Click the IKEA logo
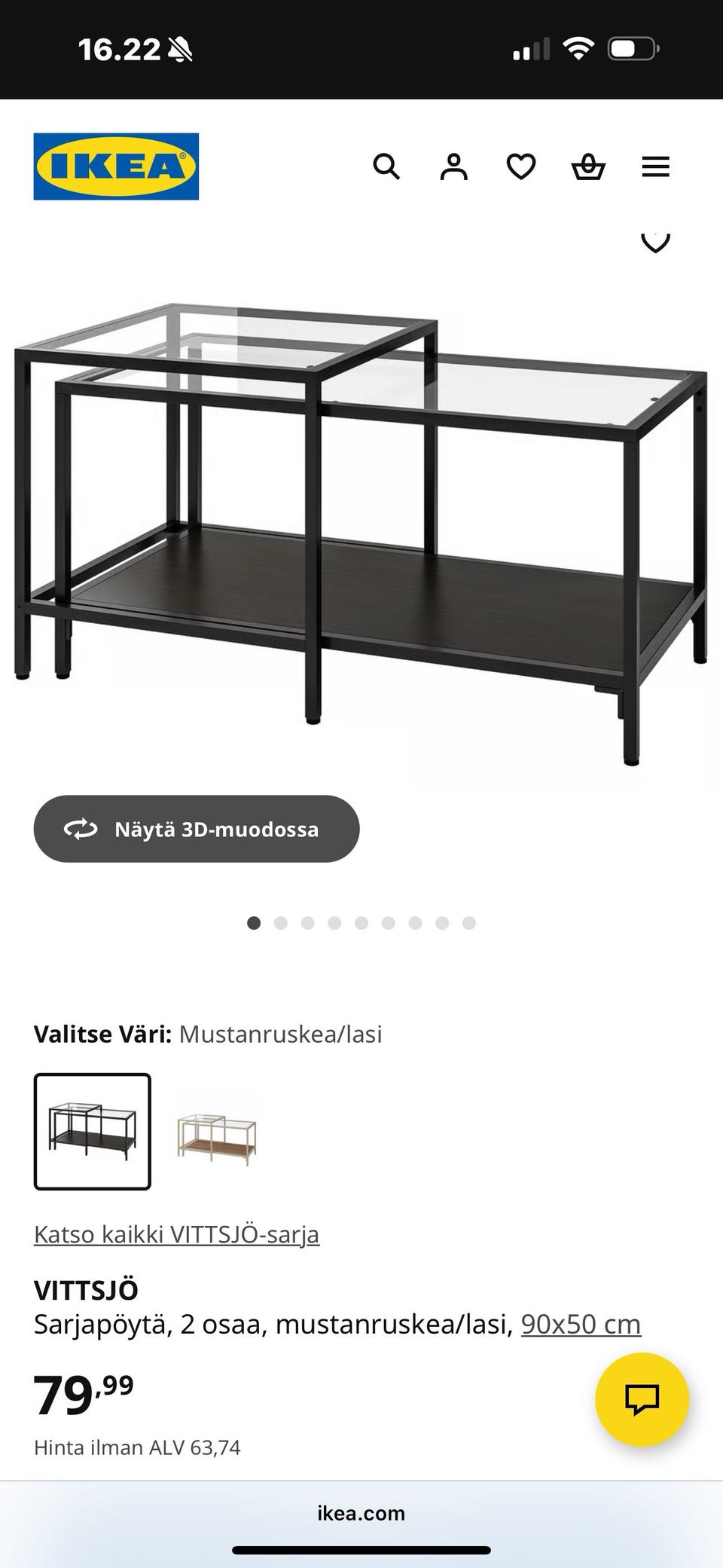The image size is (723, 1568). tap(116, 166)
